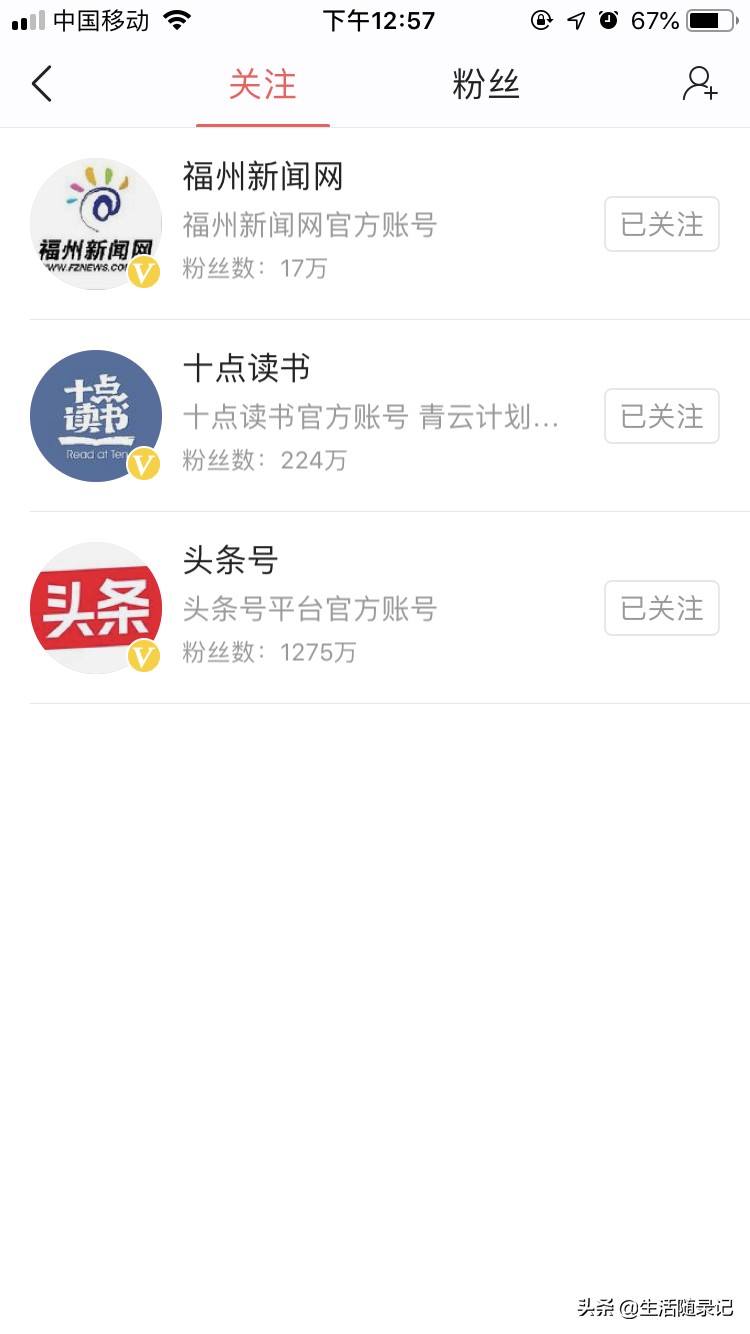Select the 关注 tab
This screenshot has height=1334, width=750.
coord(263,85)
